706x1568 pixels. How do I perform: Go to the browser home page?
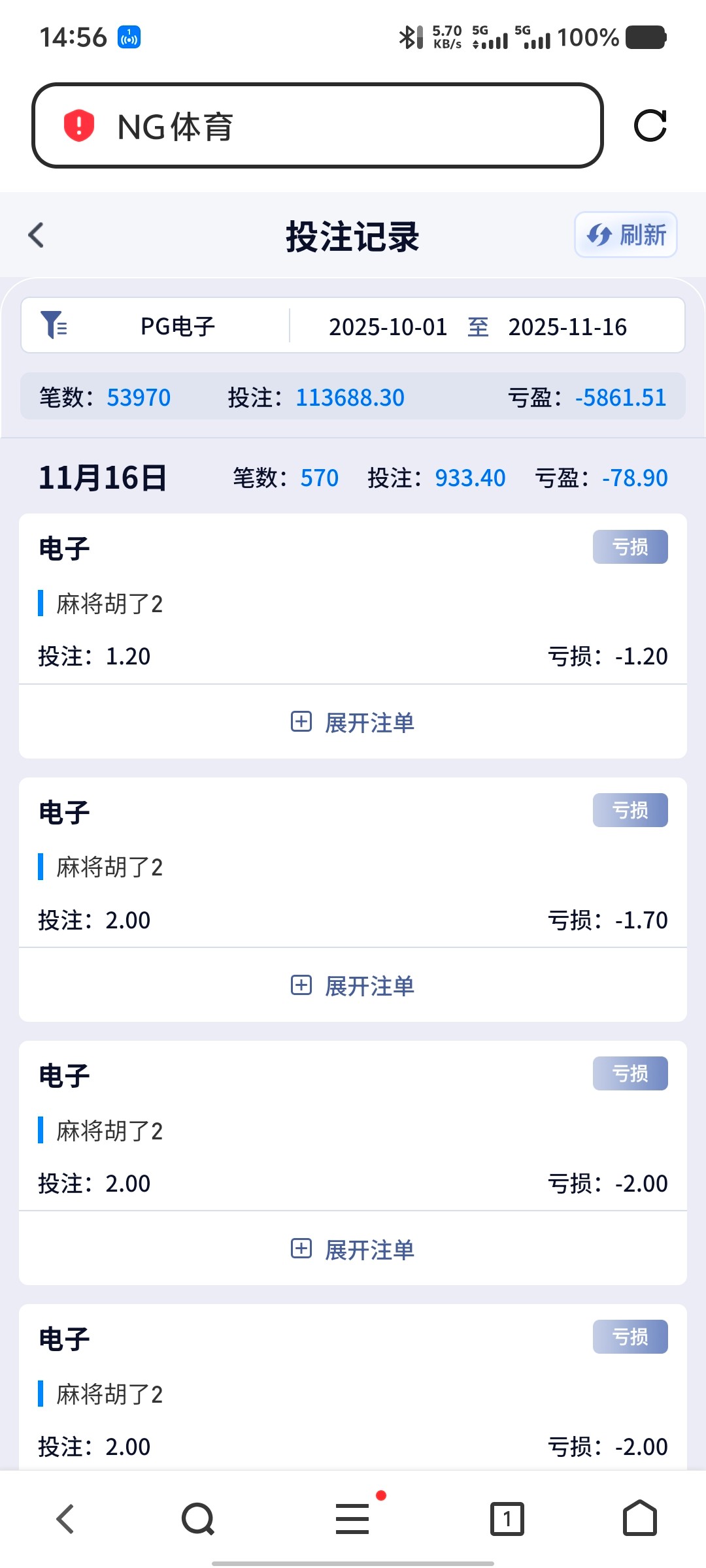point(639,1518)
